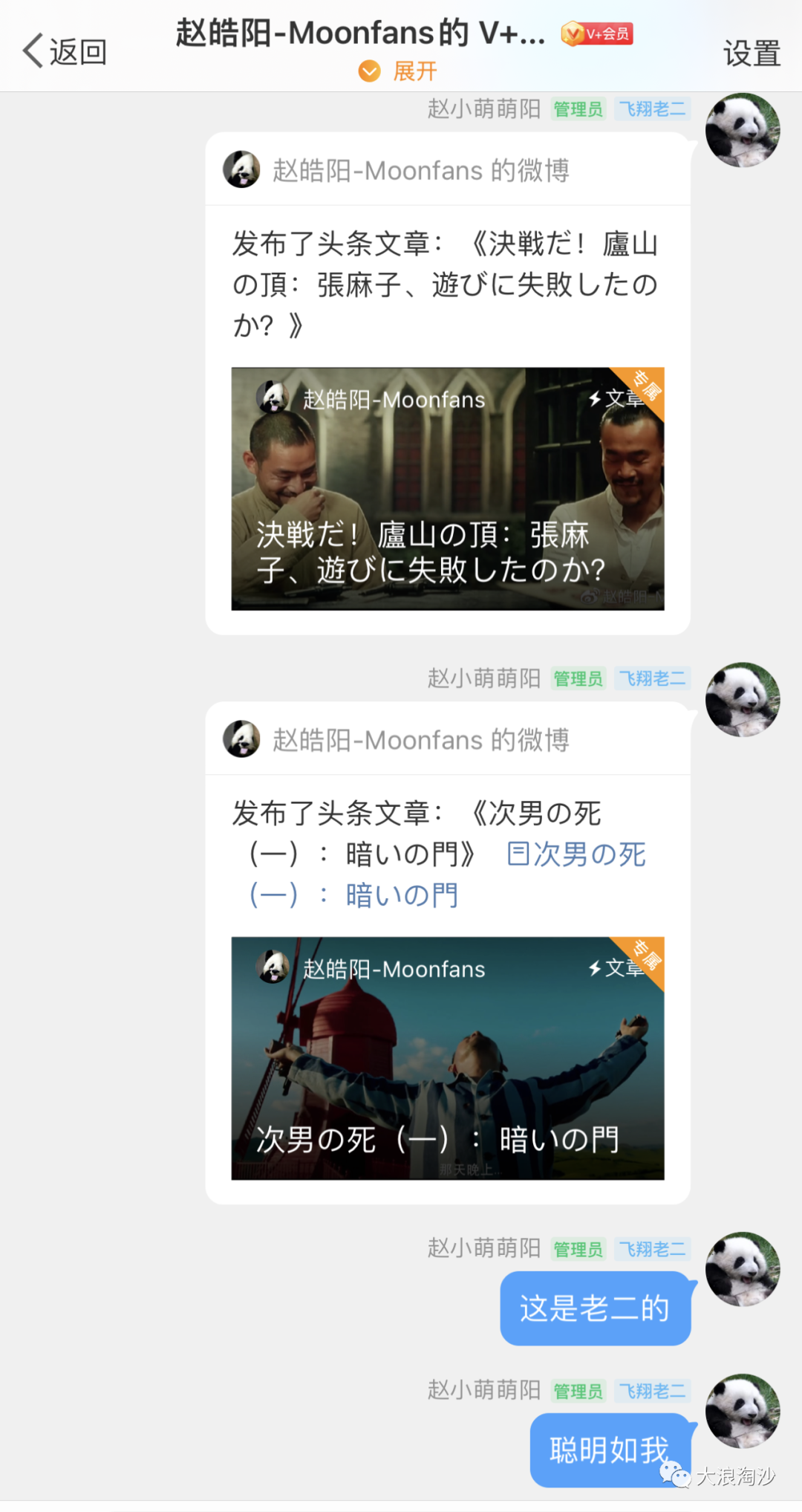Go back with the 返回 button
Viewport: 802px width, 1512px height.
pyautogui.click(x=65, y=51)
